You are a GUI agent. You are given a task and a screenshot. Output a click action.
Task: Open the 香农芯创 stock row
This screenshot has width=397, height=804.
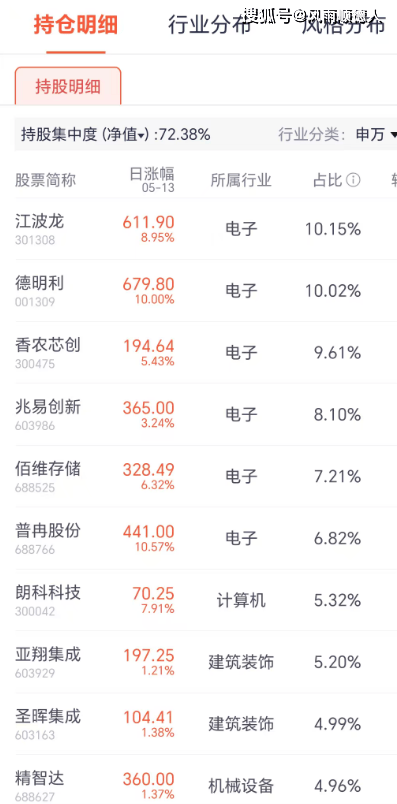tap(198, 353)
